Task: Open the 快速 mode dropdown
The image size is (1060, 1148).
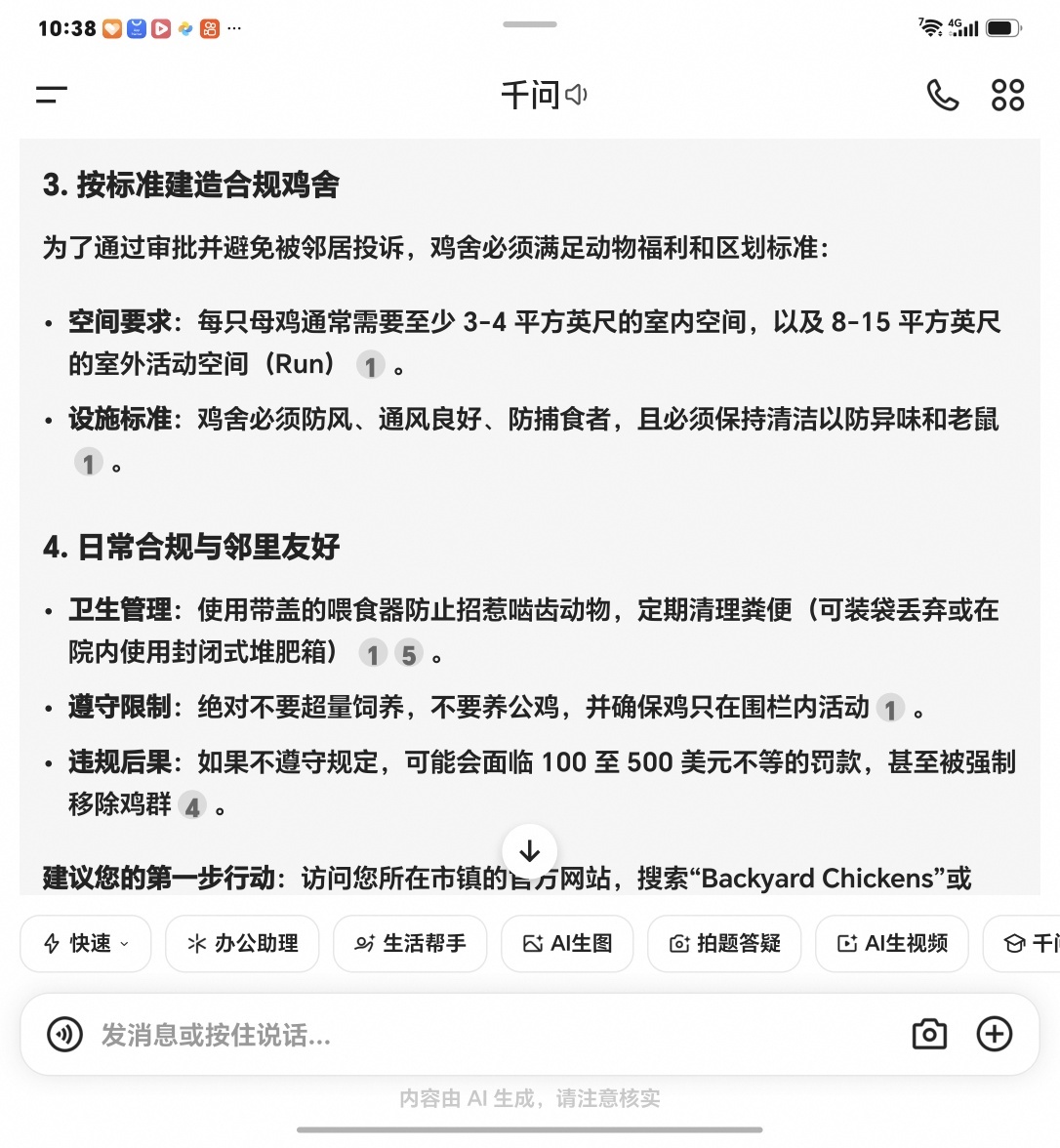Action: coord(86,943)
